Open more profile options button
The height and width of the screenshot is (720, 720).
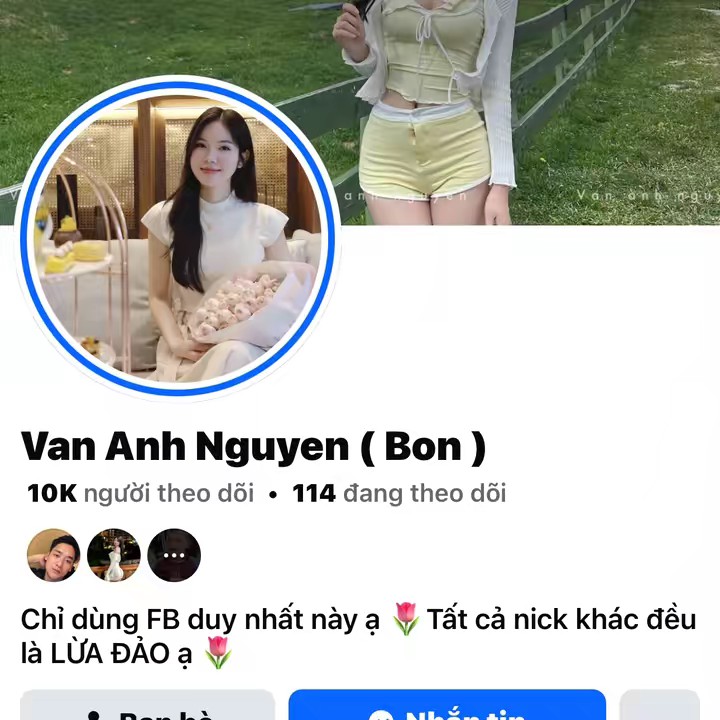(660, 708)
